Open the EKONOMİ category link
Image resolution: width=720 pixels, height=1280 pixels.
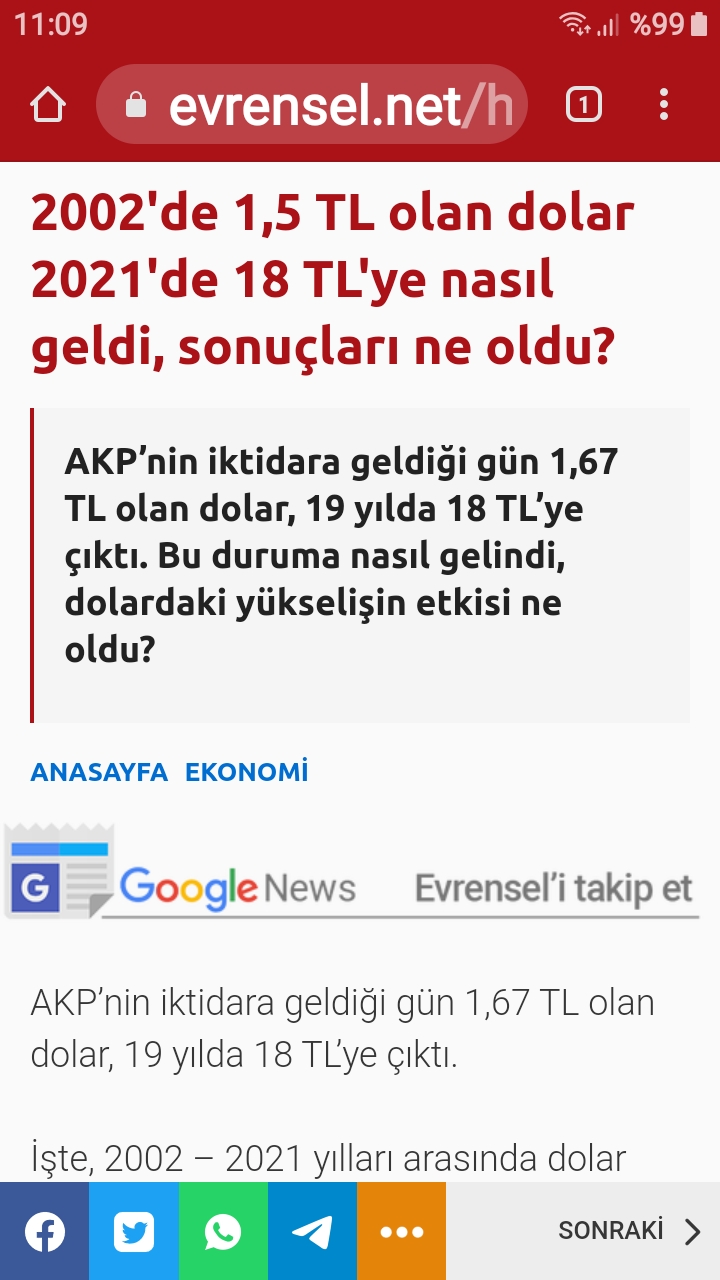(x=247, y=772)
